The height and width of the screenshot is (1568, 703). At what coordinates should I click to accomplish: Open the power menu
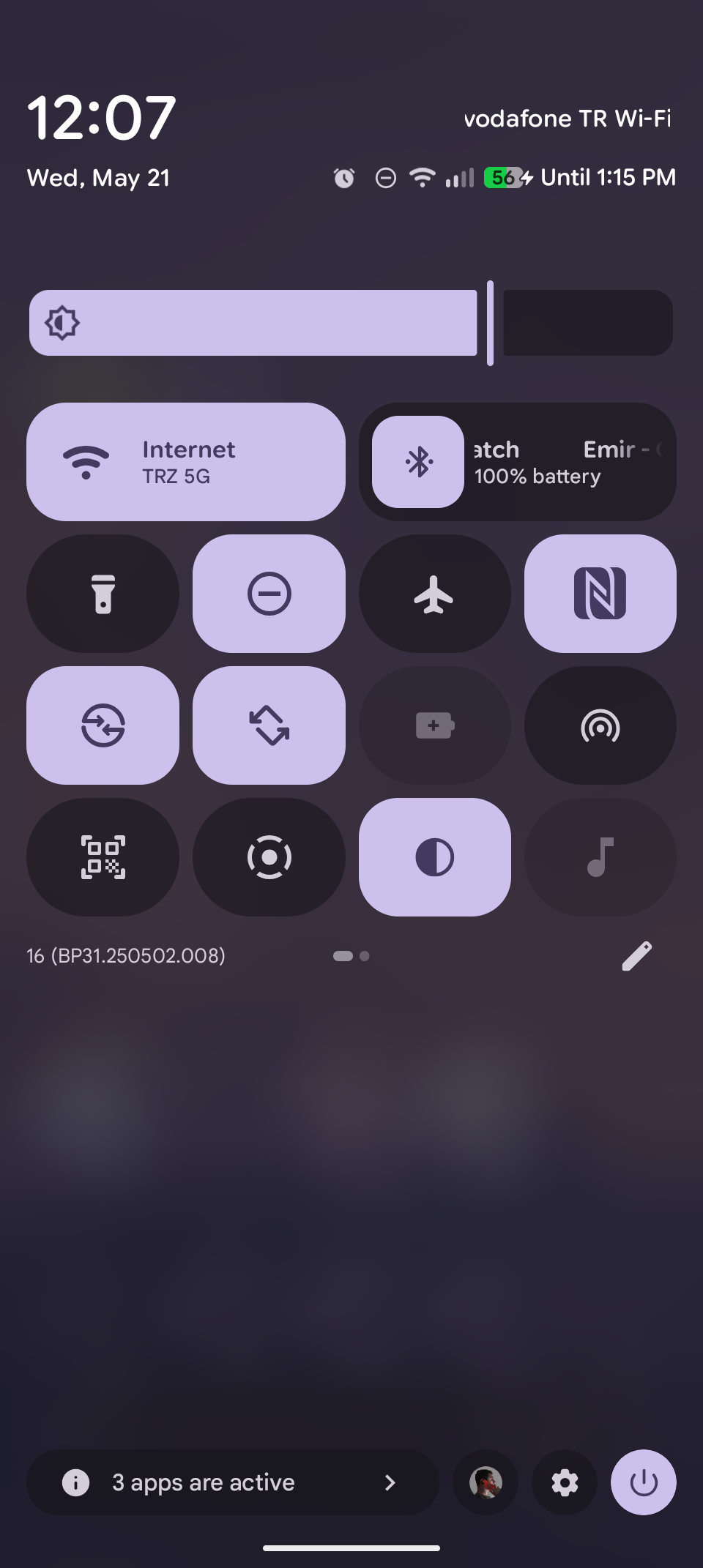643,1482
